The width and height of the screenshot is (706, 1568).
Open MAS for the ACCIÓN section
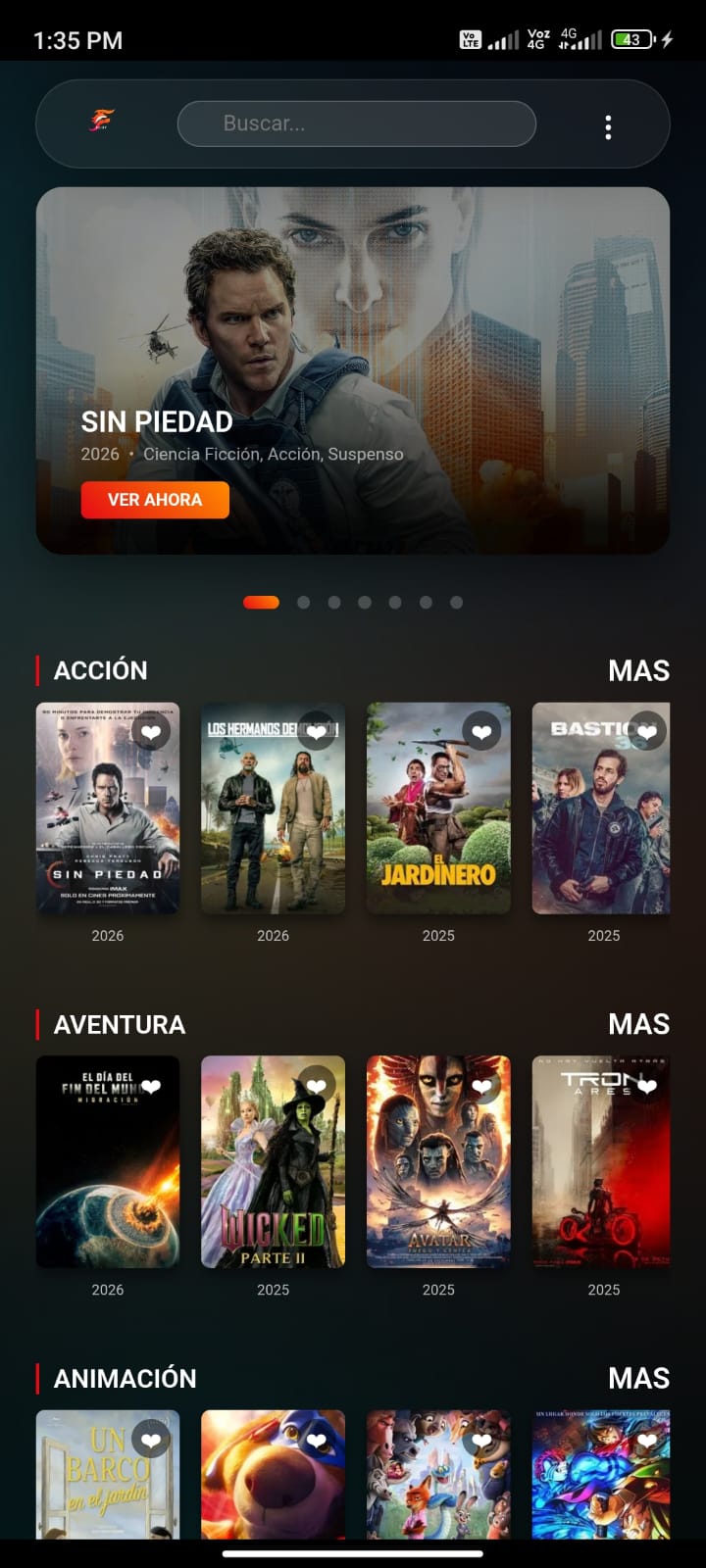click(x=639, y=670)
